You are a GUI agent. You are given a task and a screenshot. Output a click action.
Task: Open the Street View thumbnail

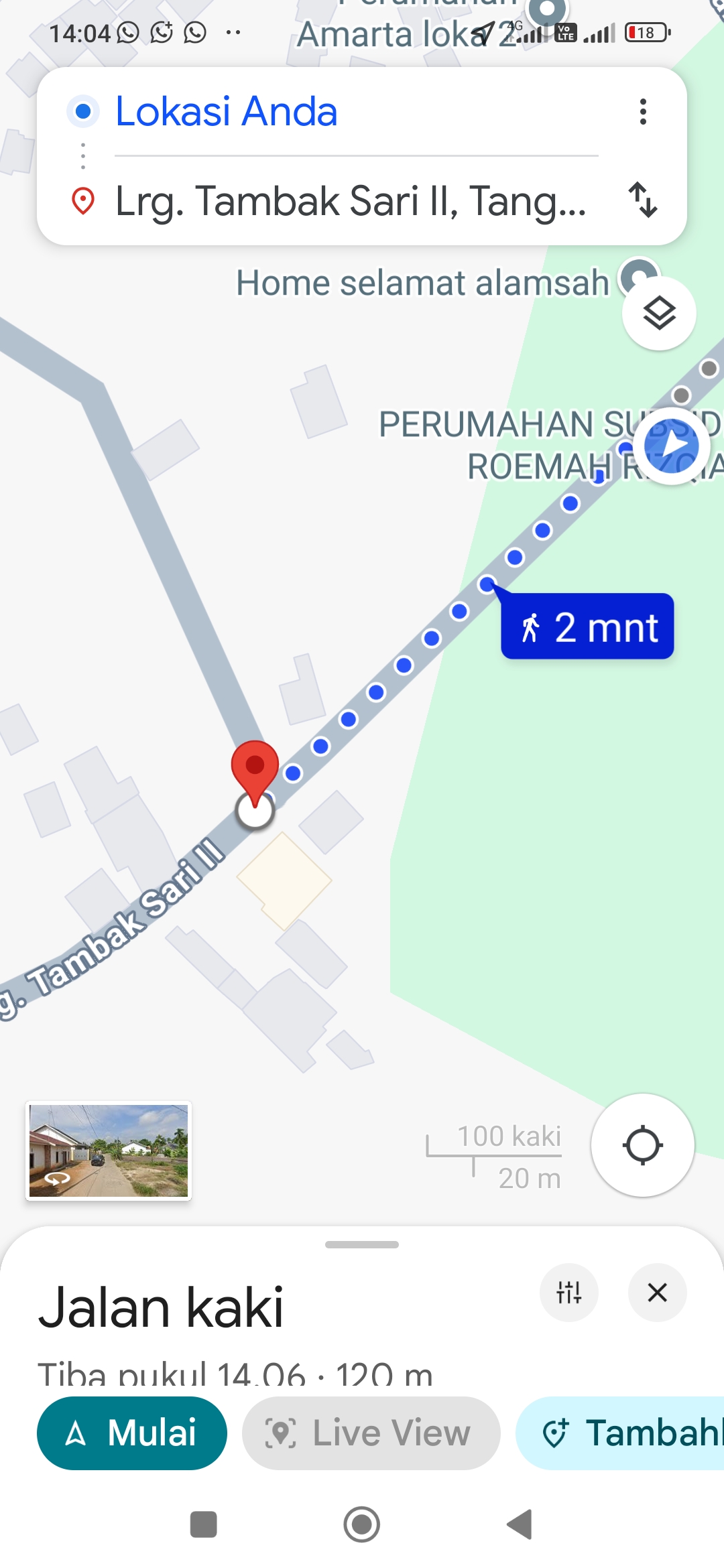click(x=109, y=1151)
